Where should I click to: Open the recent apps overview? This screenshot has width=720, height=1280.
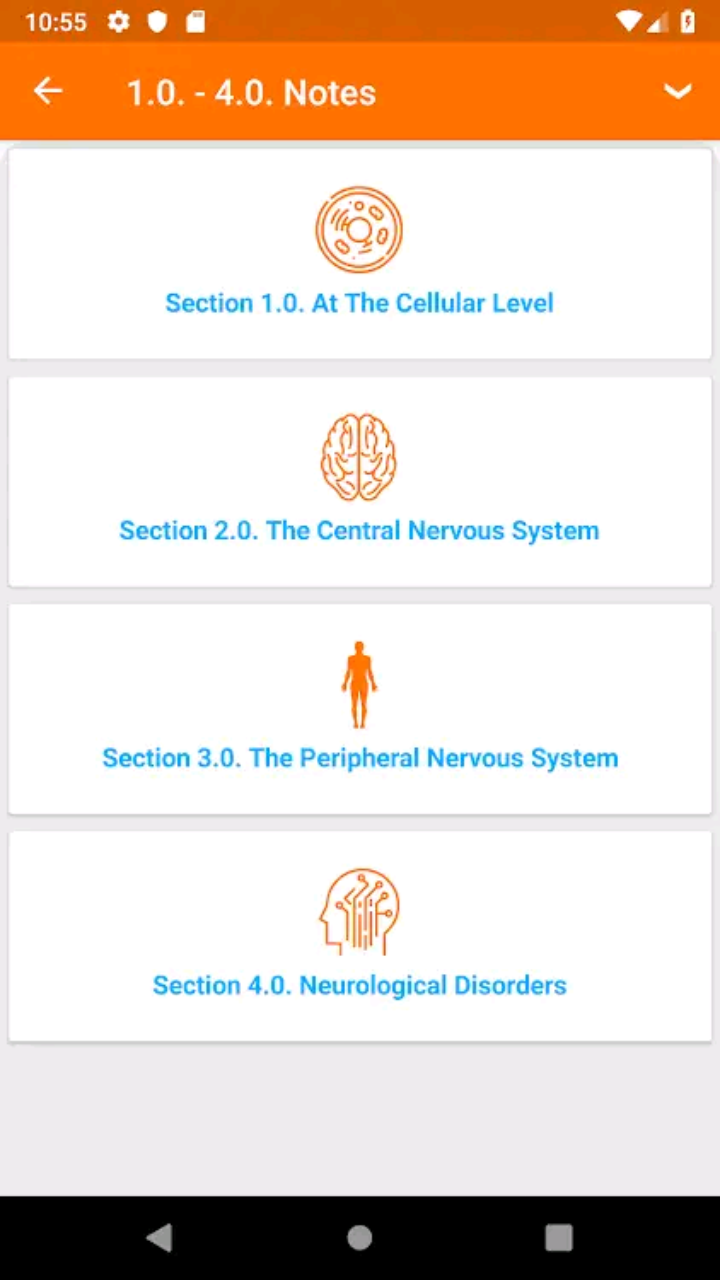(559, 1238)
